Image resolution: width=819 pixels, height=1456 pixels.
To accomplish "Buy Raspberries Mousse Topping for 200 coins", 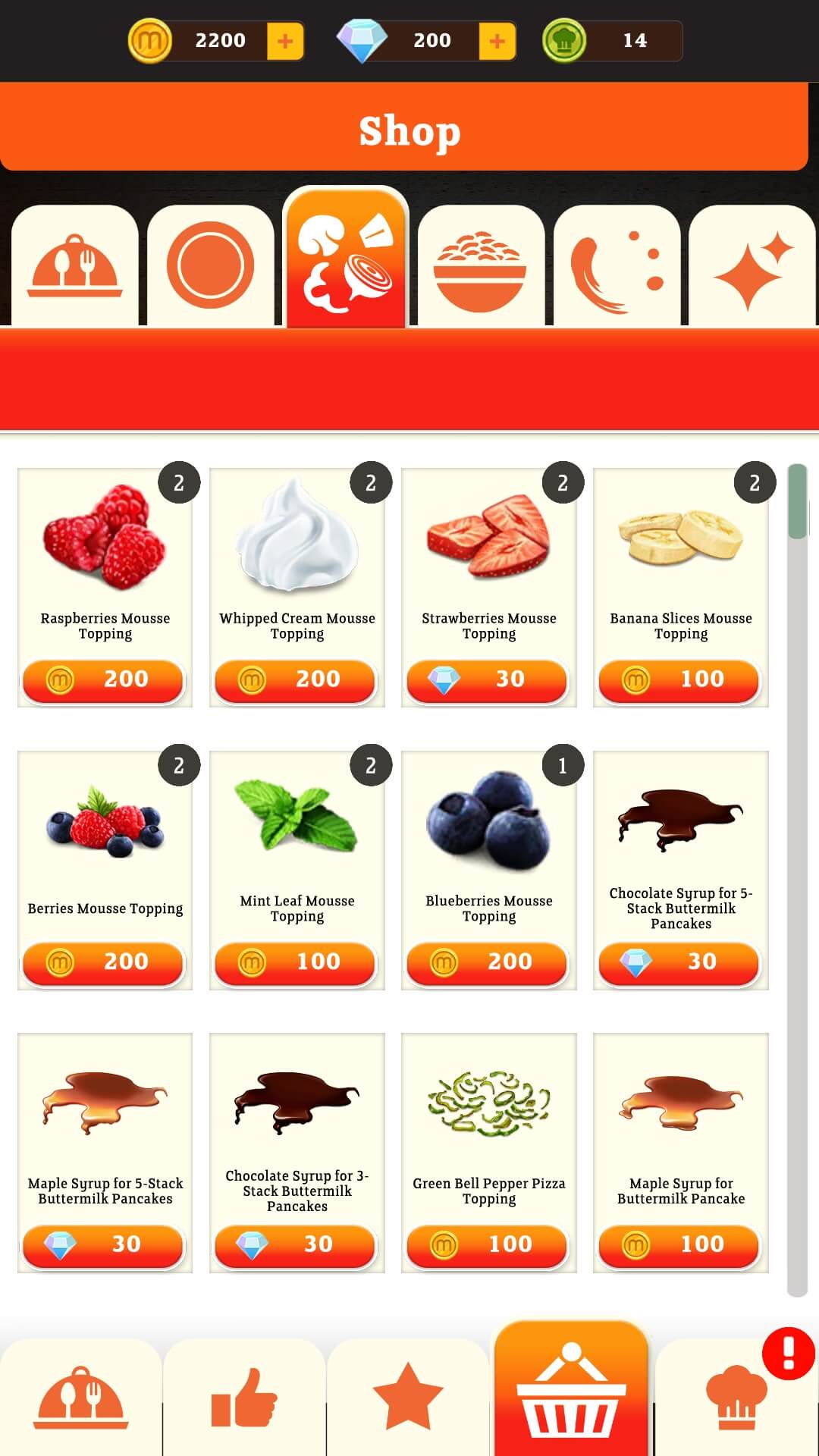I will [104, 680].
